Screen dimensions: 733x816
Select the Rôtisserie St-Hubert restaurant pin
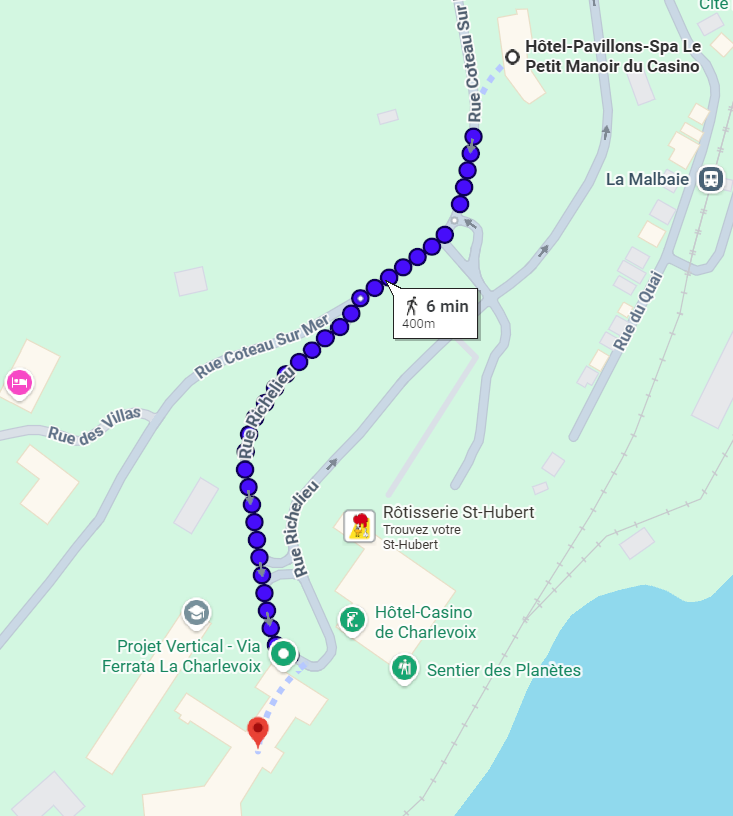tap(359, 526)
